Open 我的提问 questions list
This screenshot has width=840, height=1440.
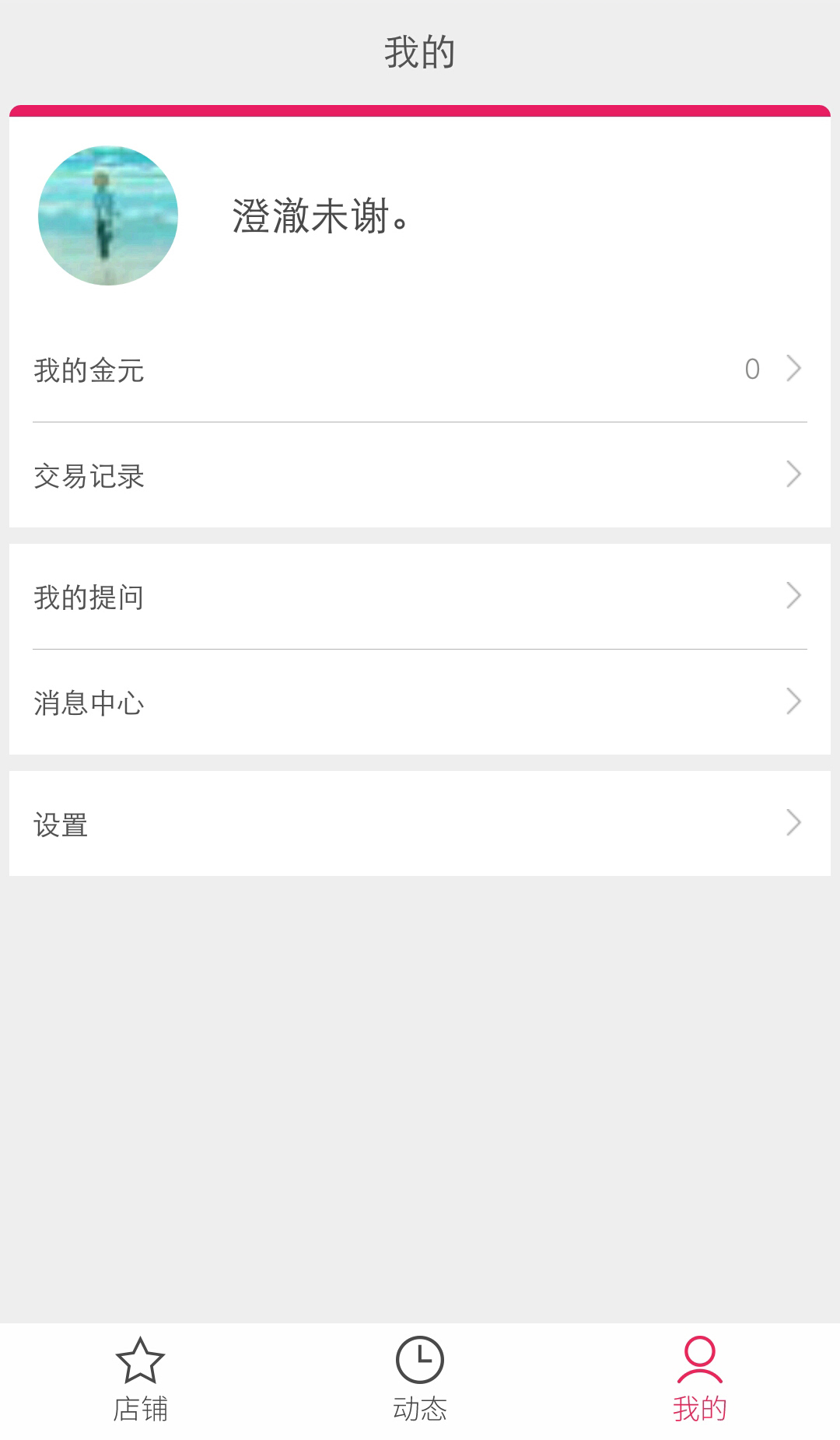[x=420, y=597]
